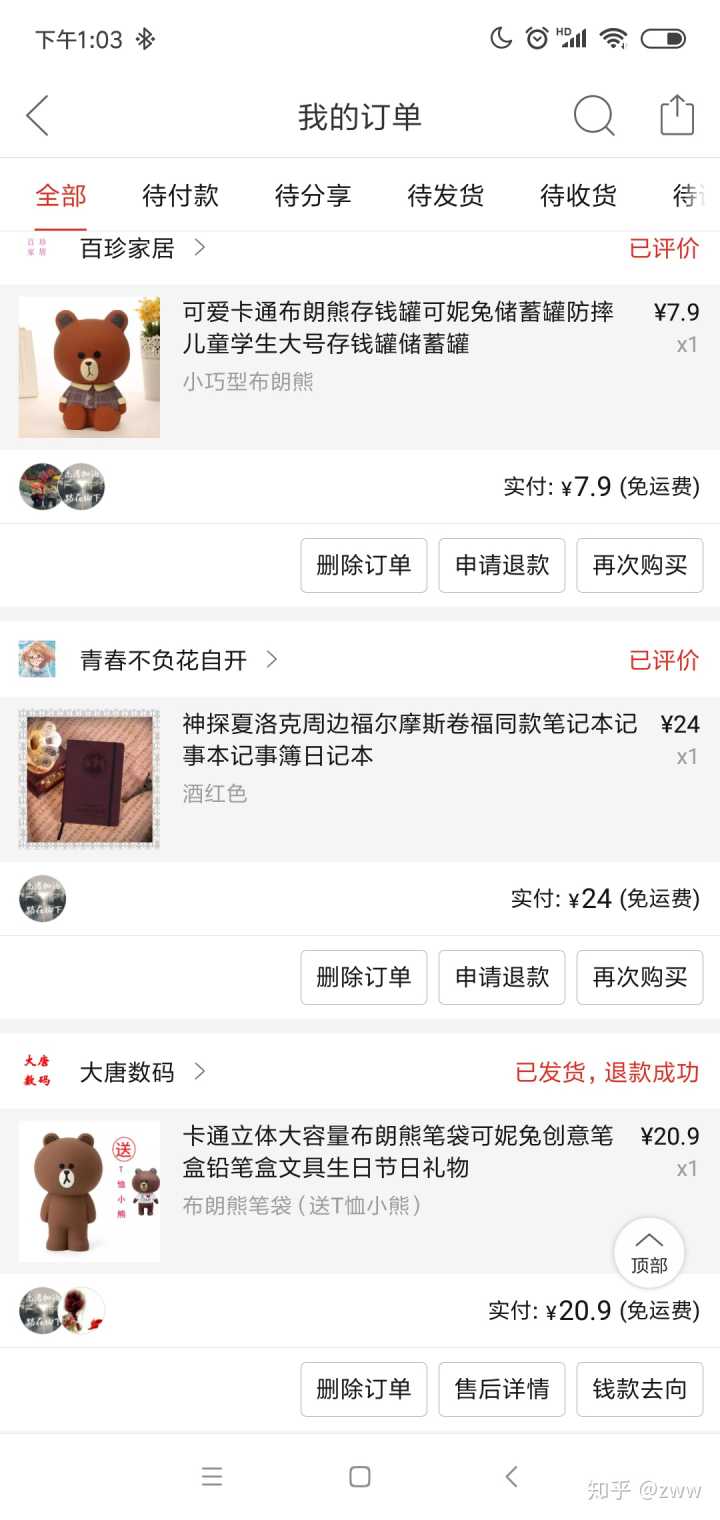This screenshot has height=1520, width=720.
Task: Check 钱款去向 for the refunded order
Action: [x=640, y=1389]
